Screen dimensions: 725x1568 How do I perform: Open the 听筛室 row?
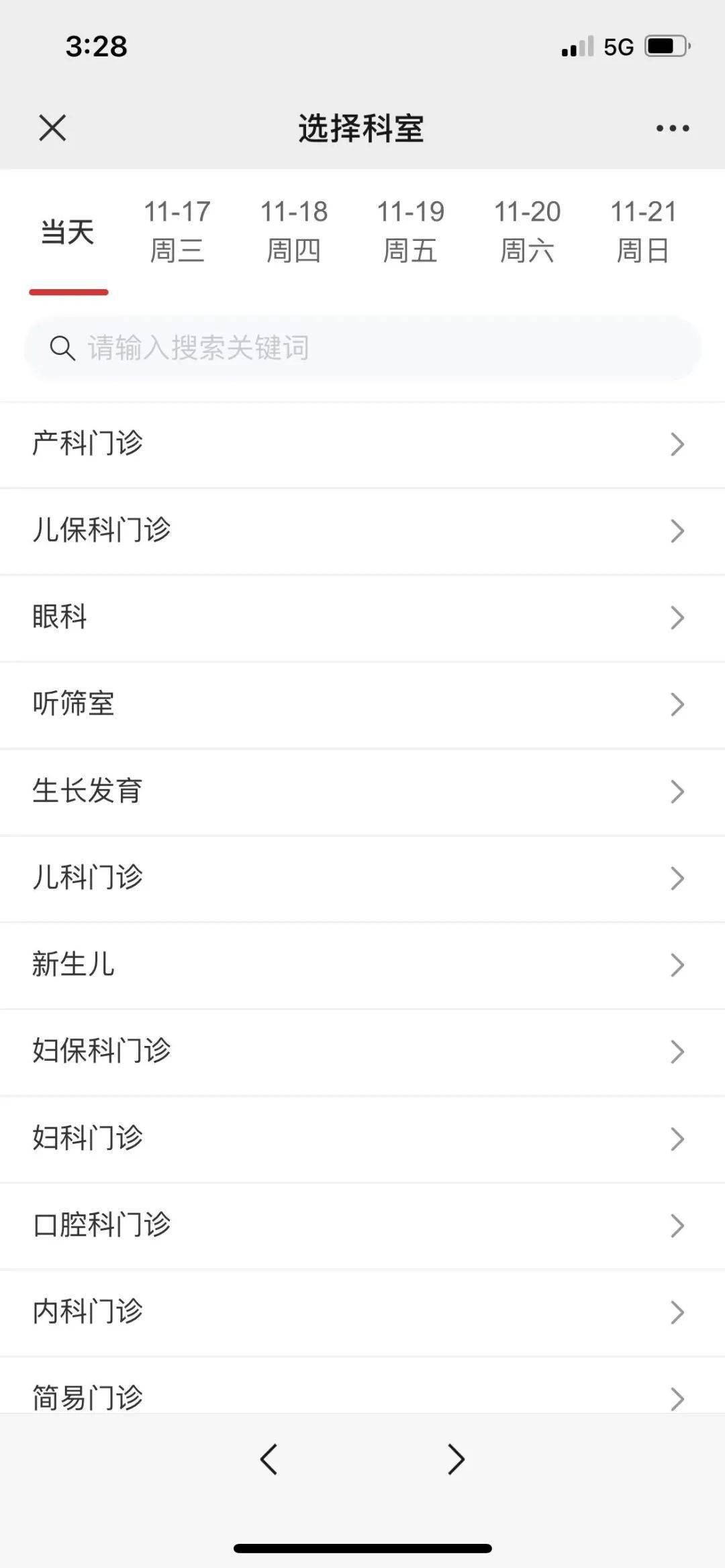[362, 704]
